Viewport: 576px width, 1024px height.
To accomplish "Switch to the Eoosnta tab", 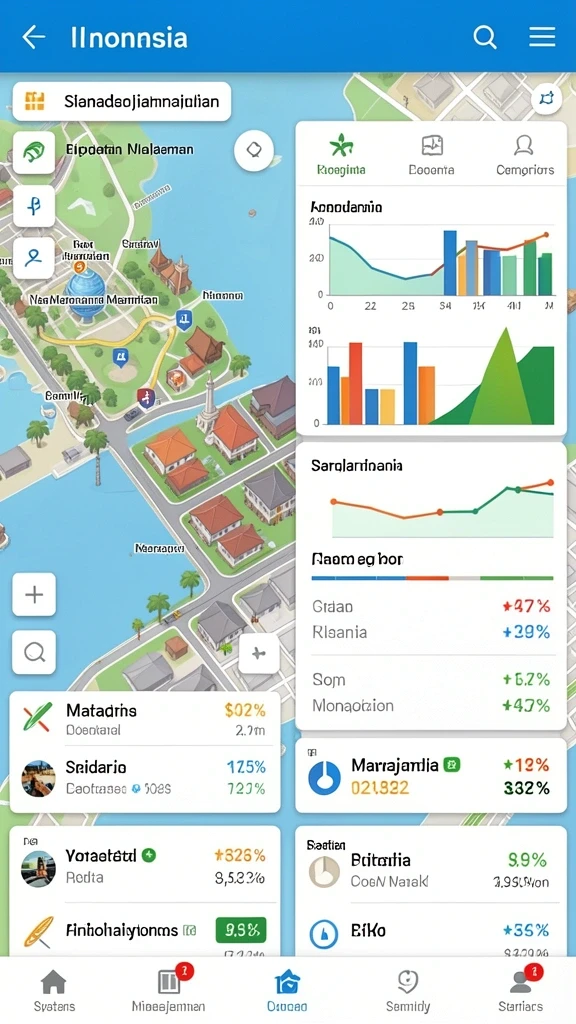I will pyautogui.click(x=431, y=155).
